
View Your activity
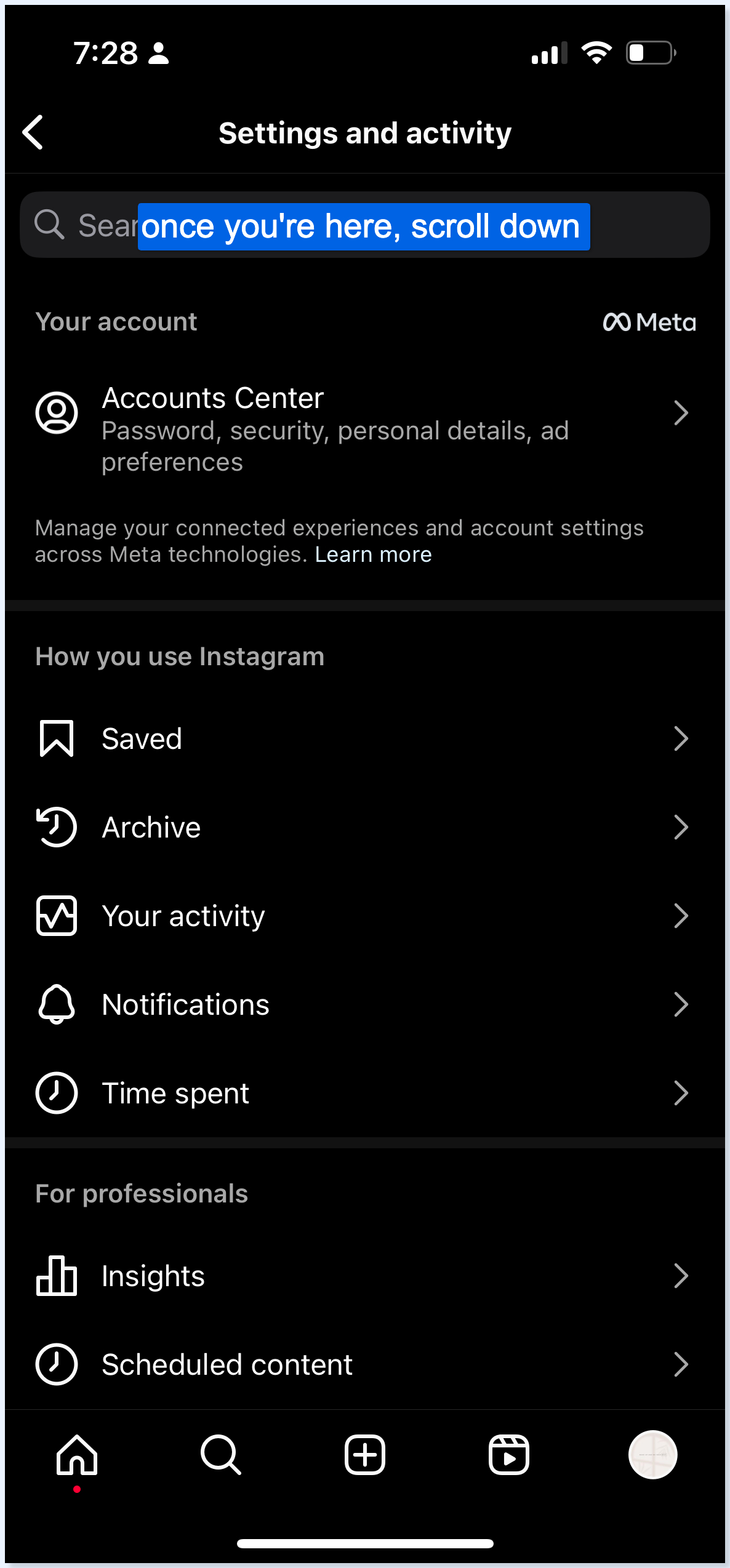coord(365,916)
